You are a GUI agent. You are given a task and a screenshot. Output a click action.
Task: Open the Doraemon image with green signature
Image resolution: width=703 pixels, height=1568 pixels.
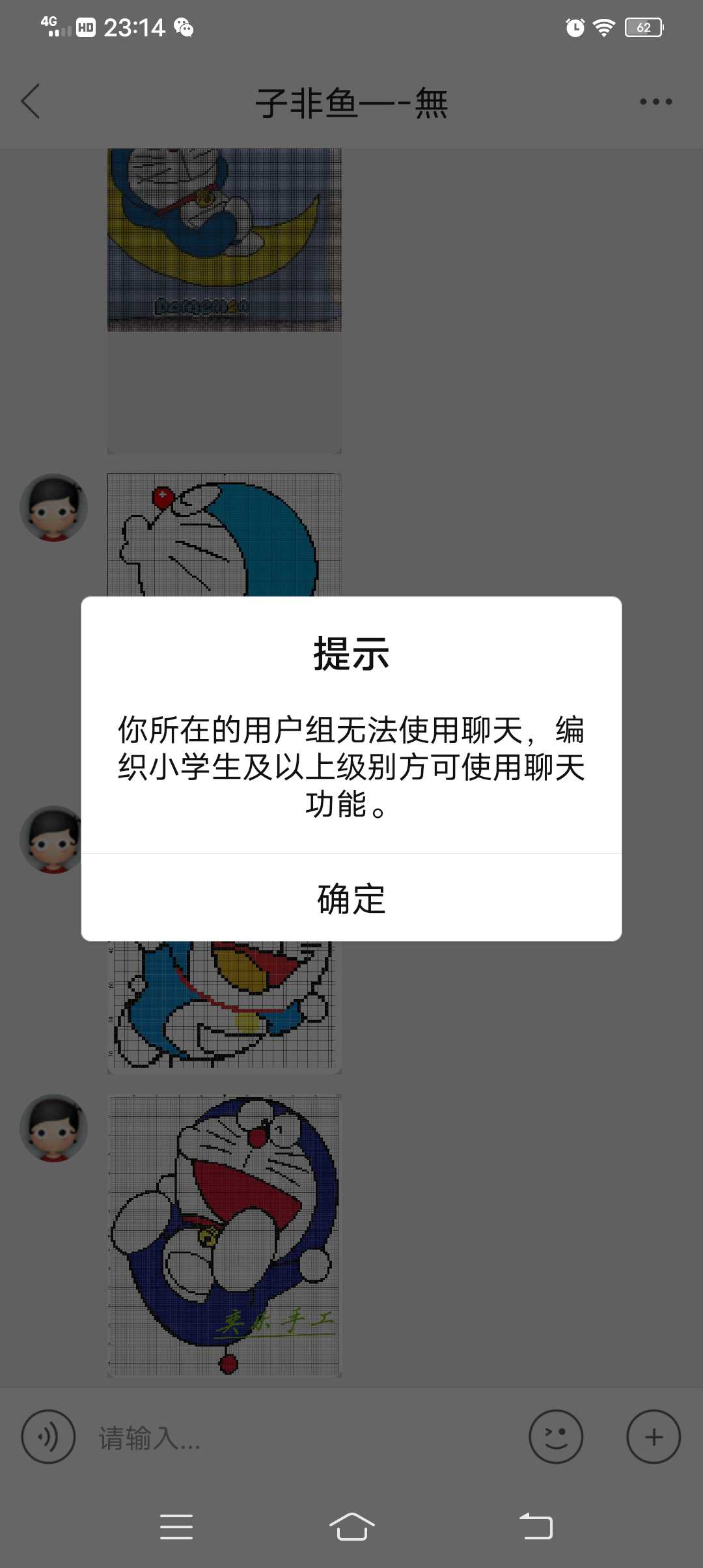coord(224,1235)
